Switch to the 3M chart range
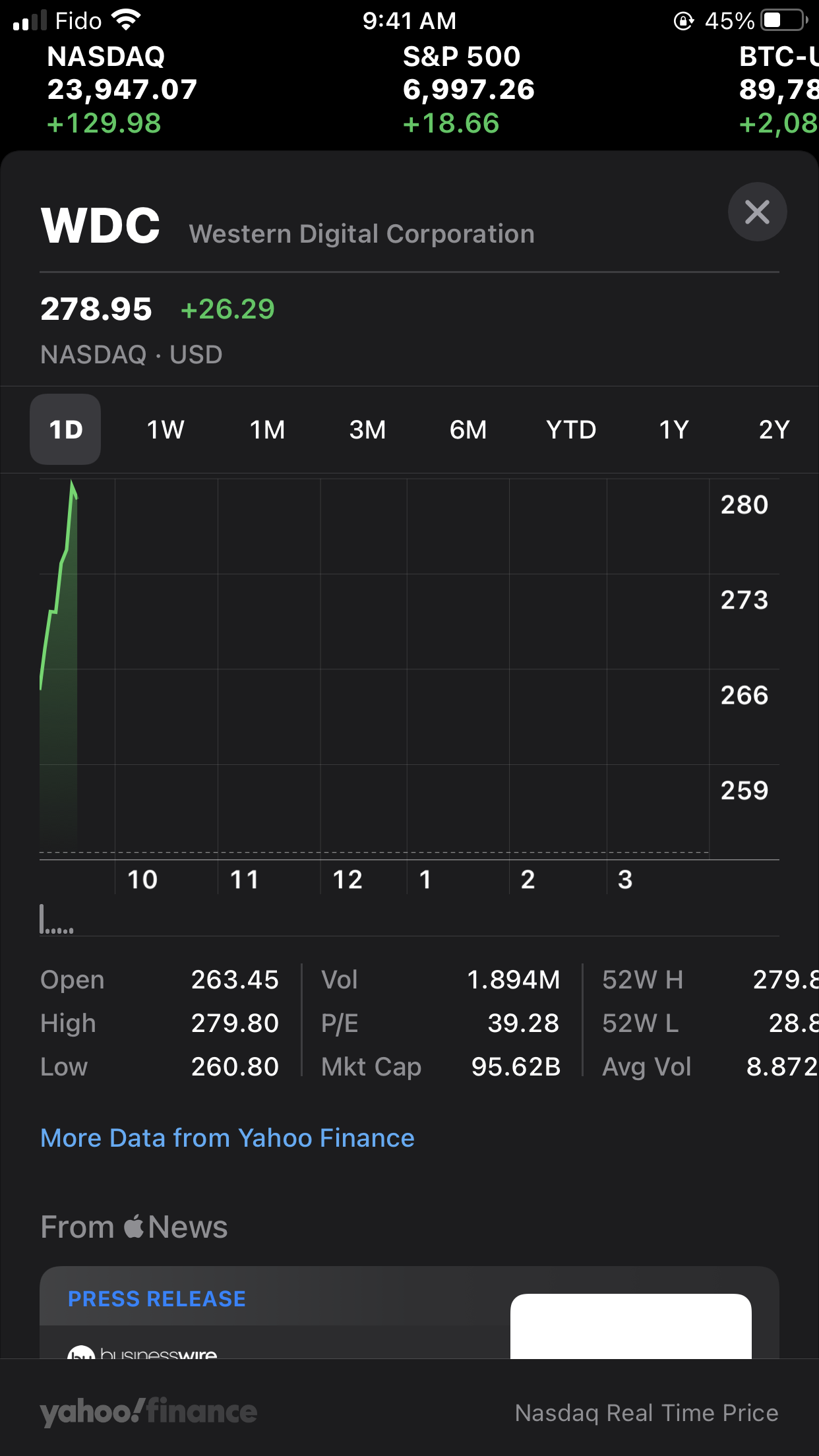 [367, 430]
